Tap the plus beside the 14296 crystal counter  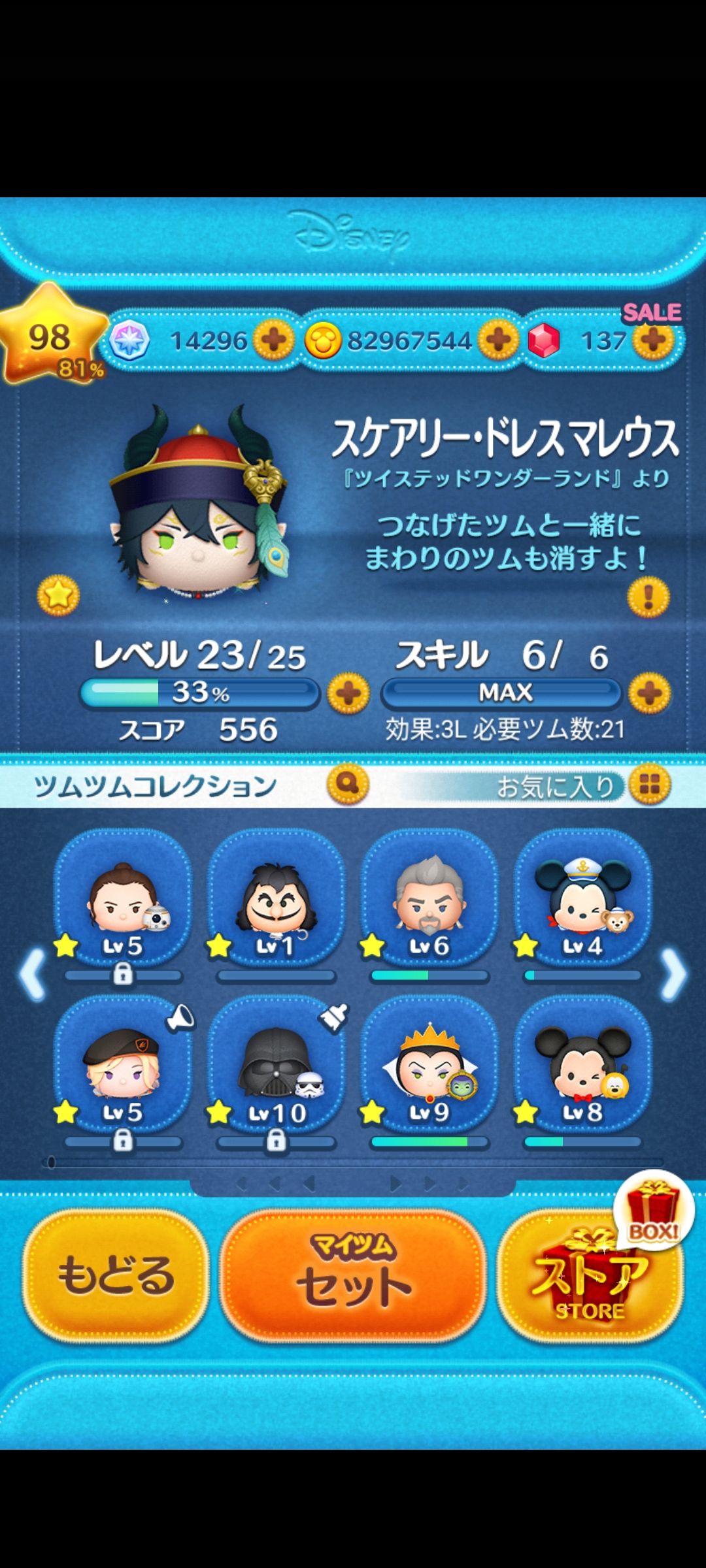[273, 340]
